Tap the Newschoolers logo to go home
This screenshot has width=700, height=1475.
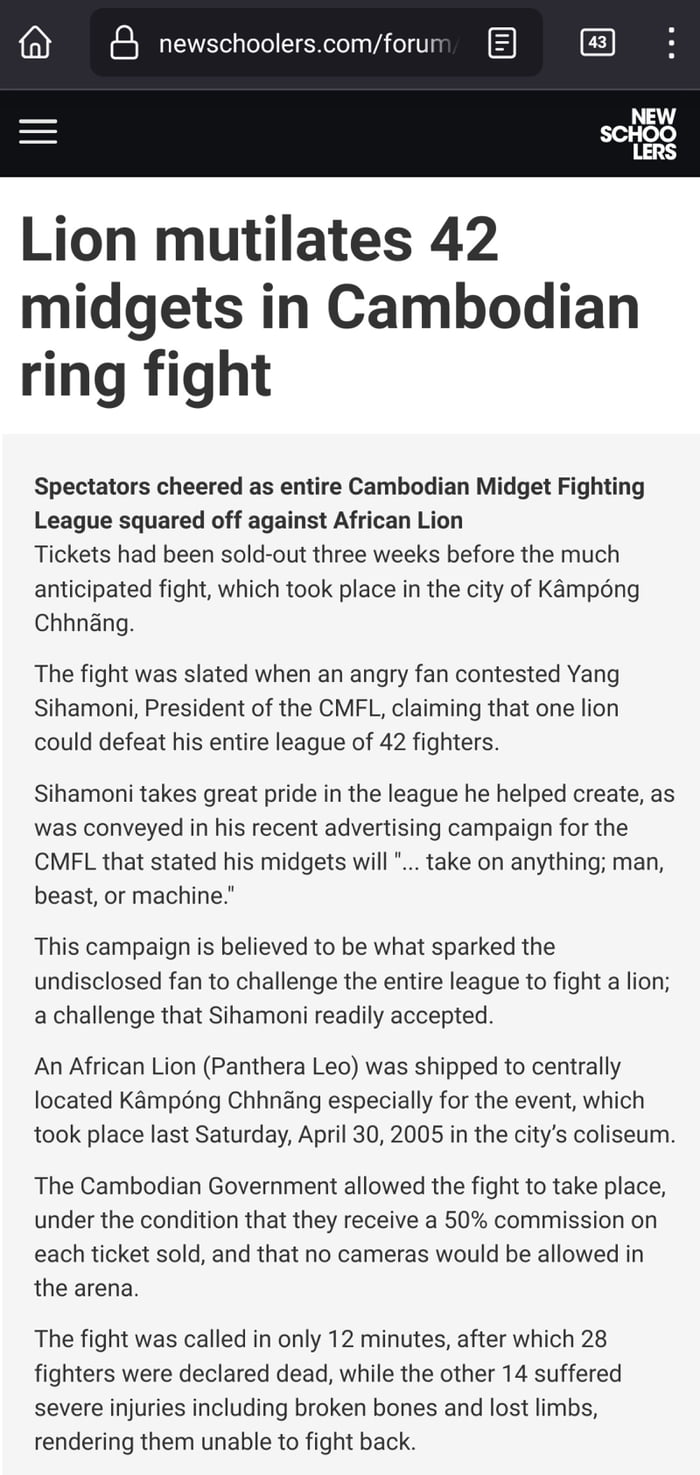[638, 134]
